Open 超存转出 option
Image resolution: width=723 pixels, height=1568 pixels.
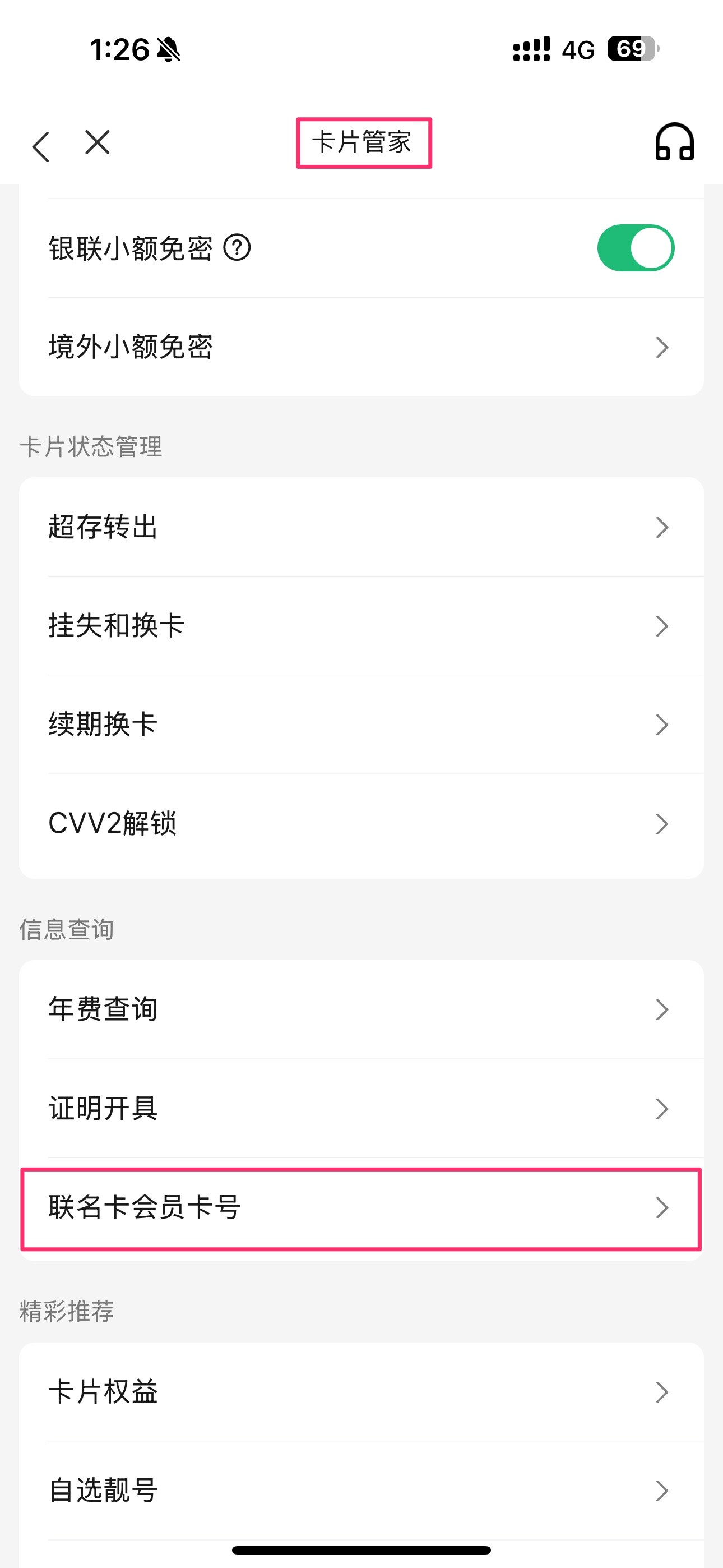coord(361,527)
